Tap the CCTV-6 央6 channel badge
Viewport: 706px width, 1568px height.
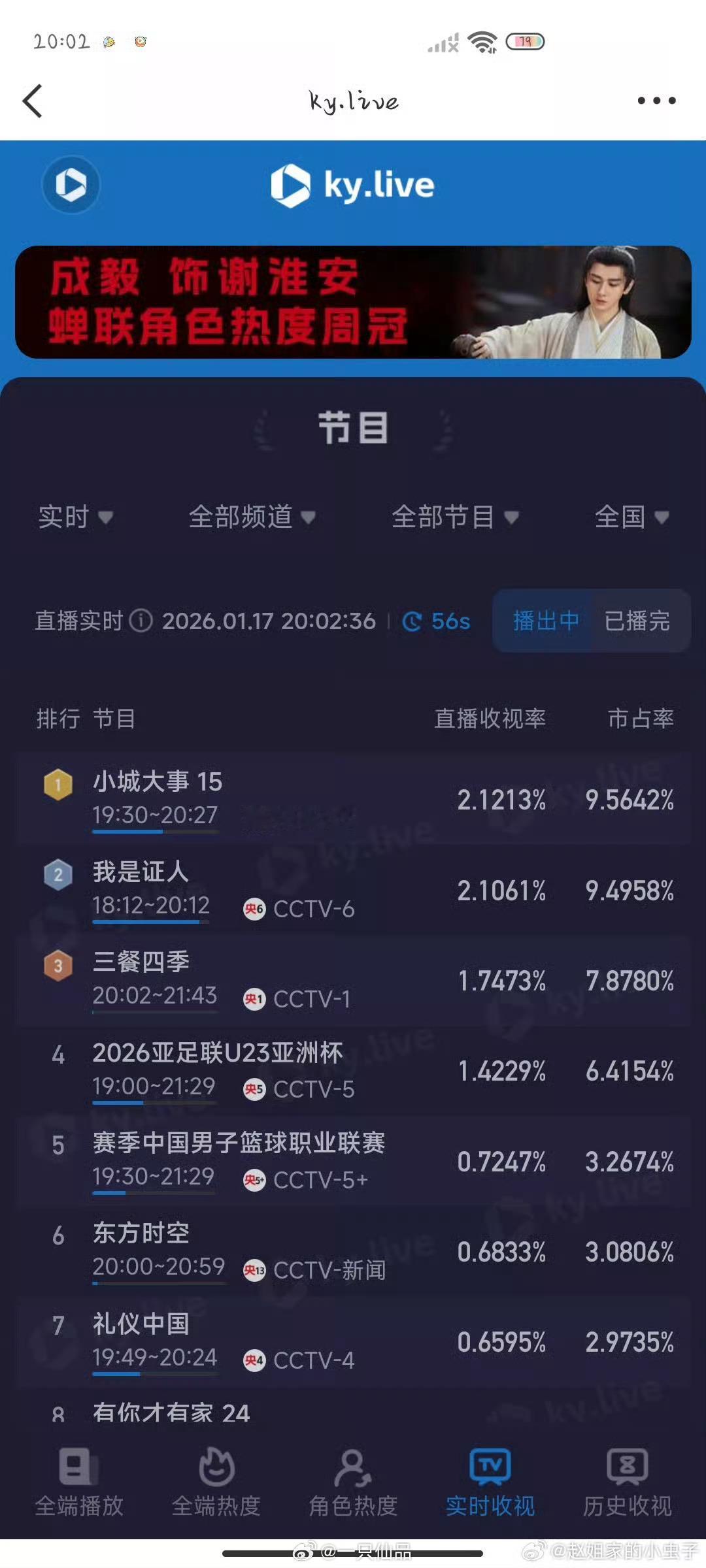254,909
